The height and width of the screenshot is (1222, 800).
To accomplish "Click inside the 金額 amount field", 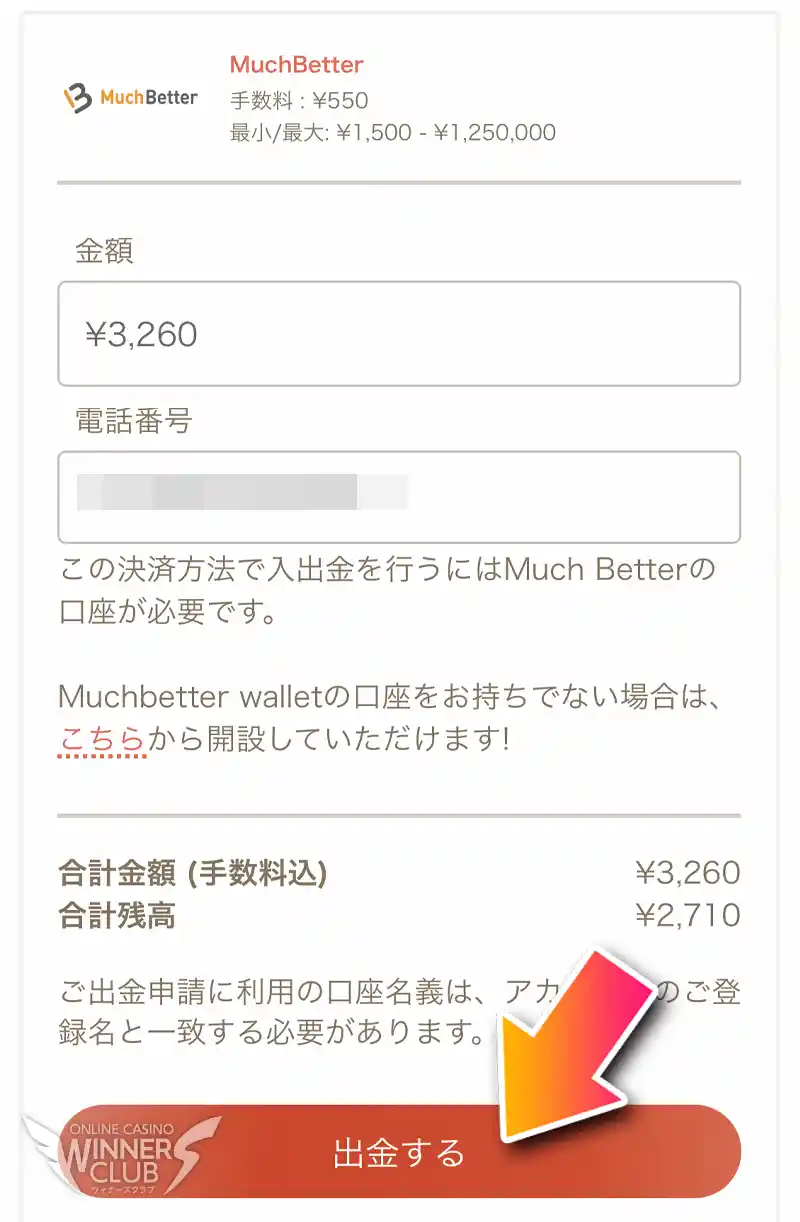I will tap(400, 334).
